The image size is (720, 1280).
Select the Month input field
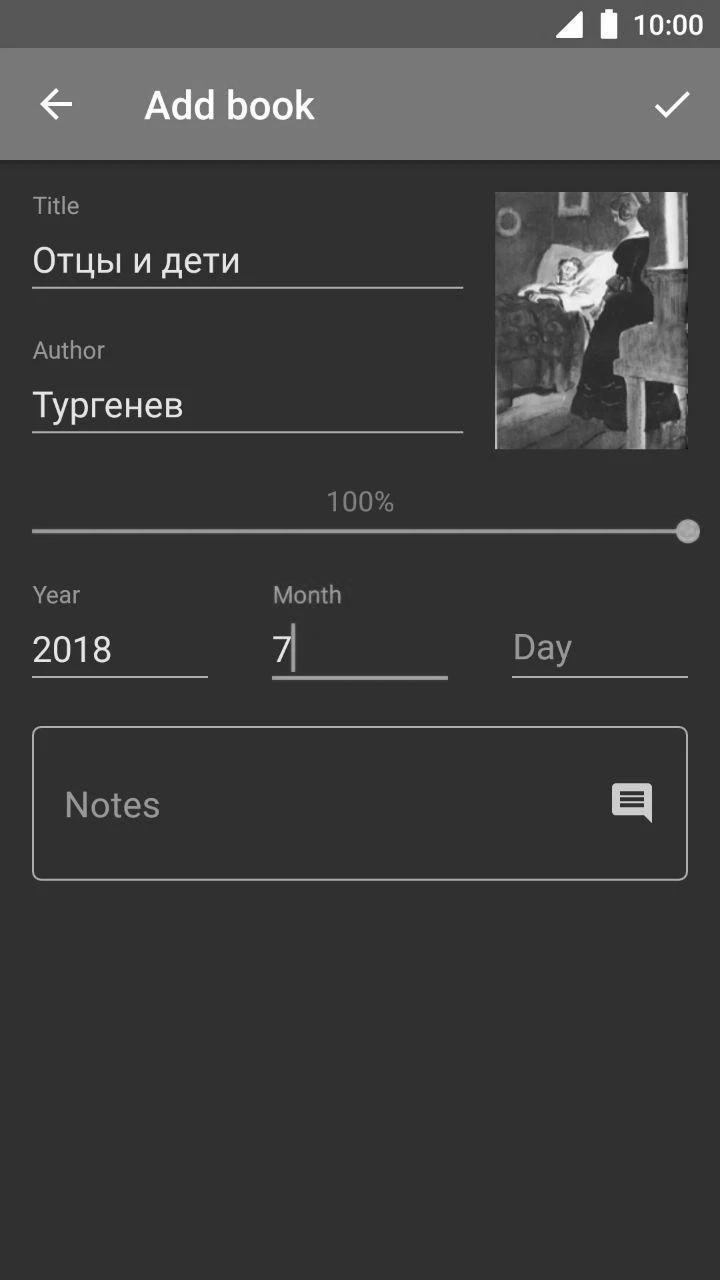click(x=359, y=650)
